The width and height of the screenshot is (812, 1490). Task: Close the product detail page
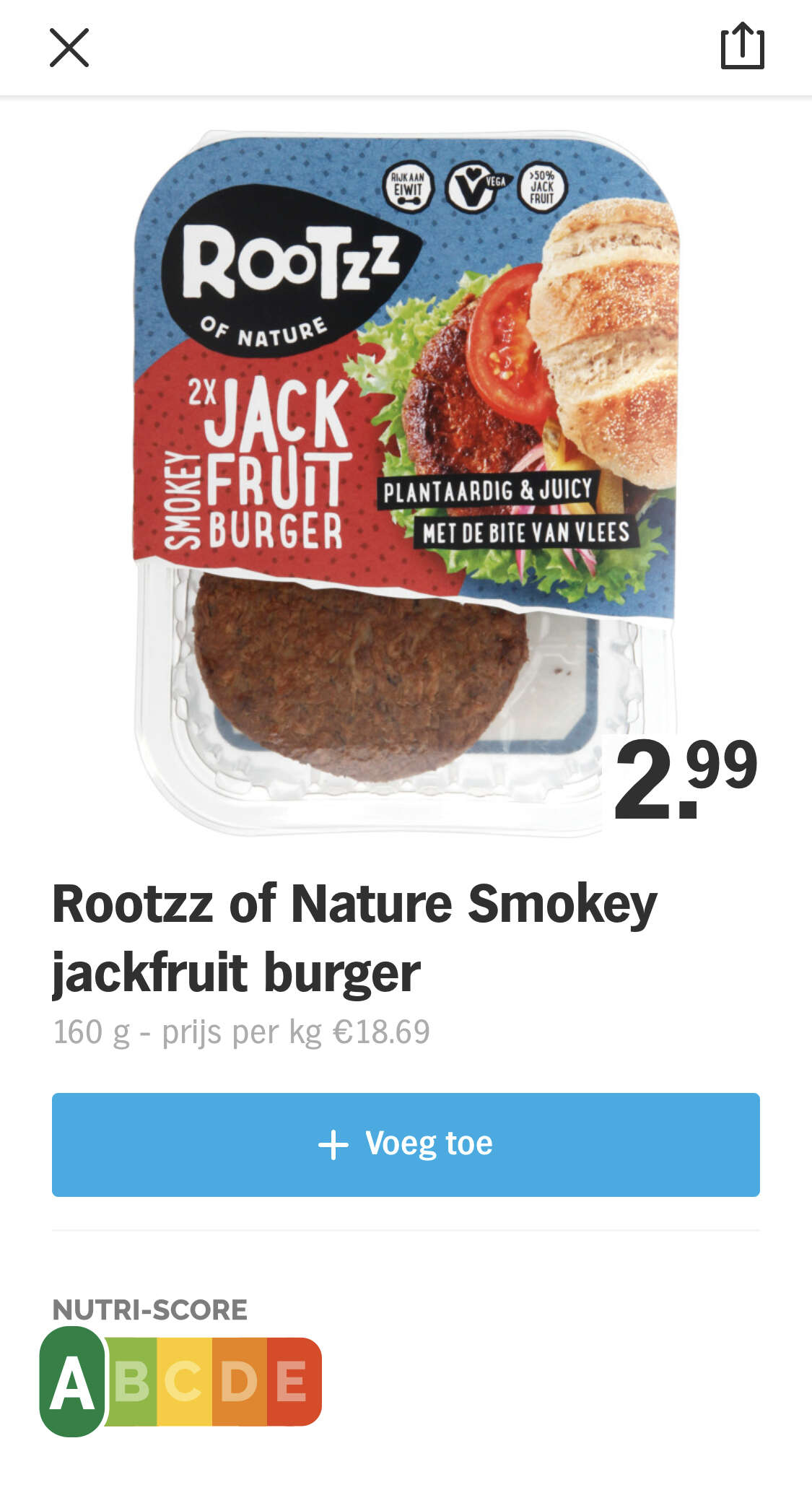[69, 48]
